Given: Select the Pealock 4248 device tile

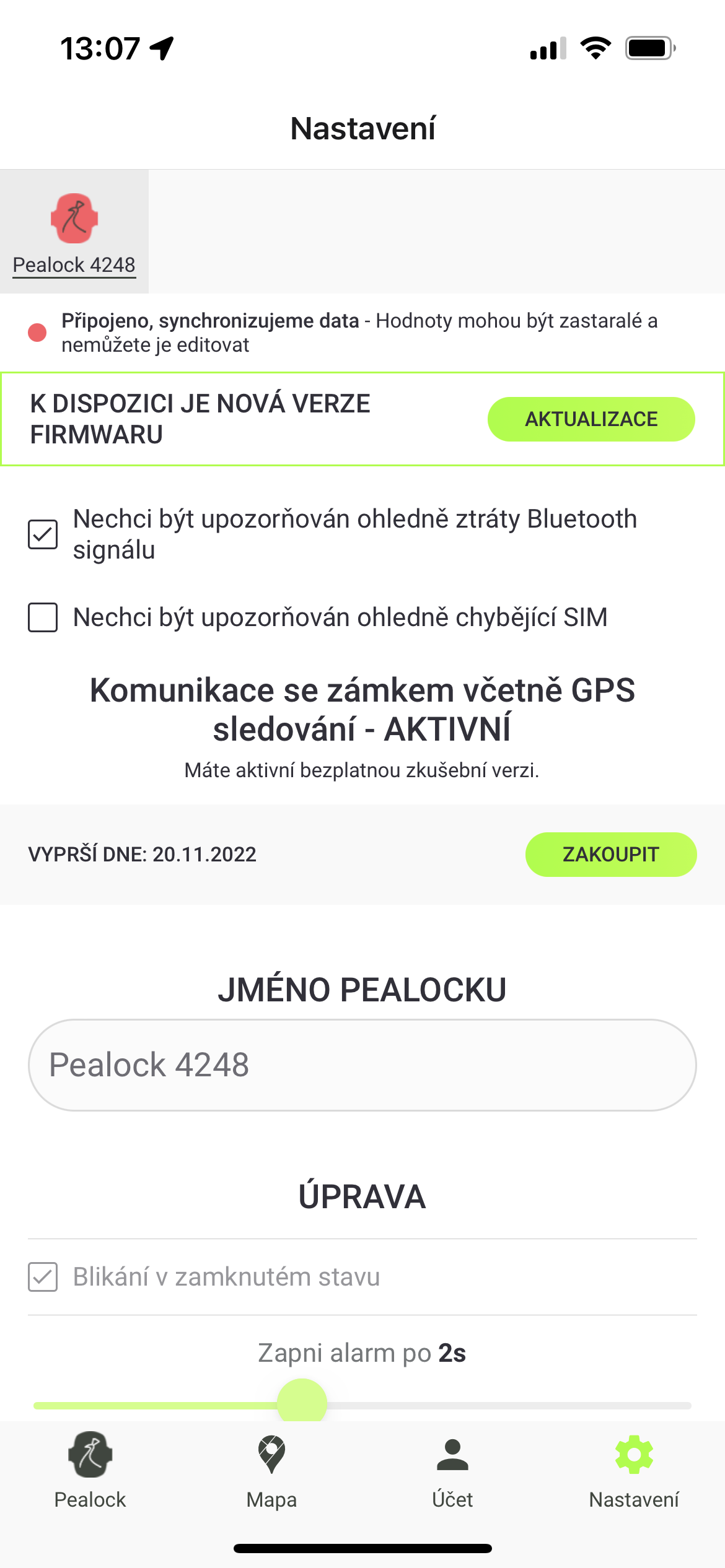Looking at the screenshot, I should pos(74,232).
